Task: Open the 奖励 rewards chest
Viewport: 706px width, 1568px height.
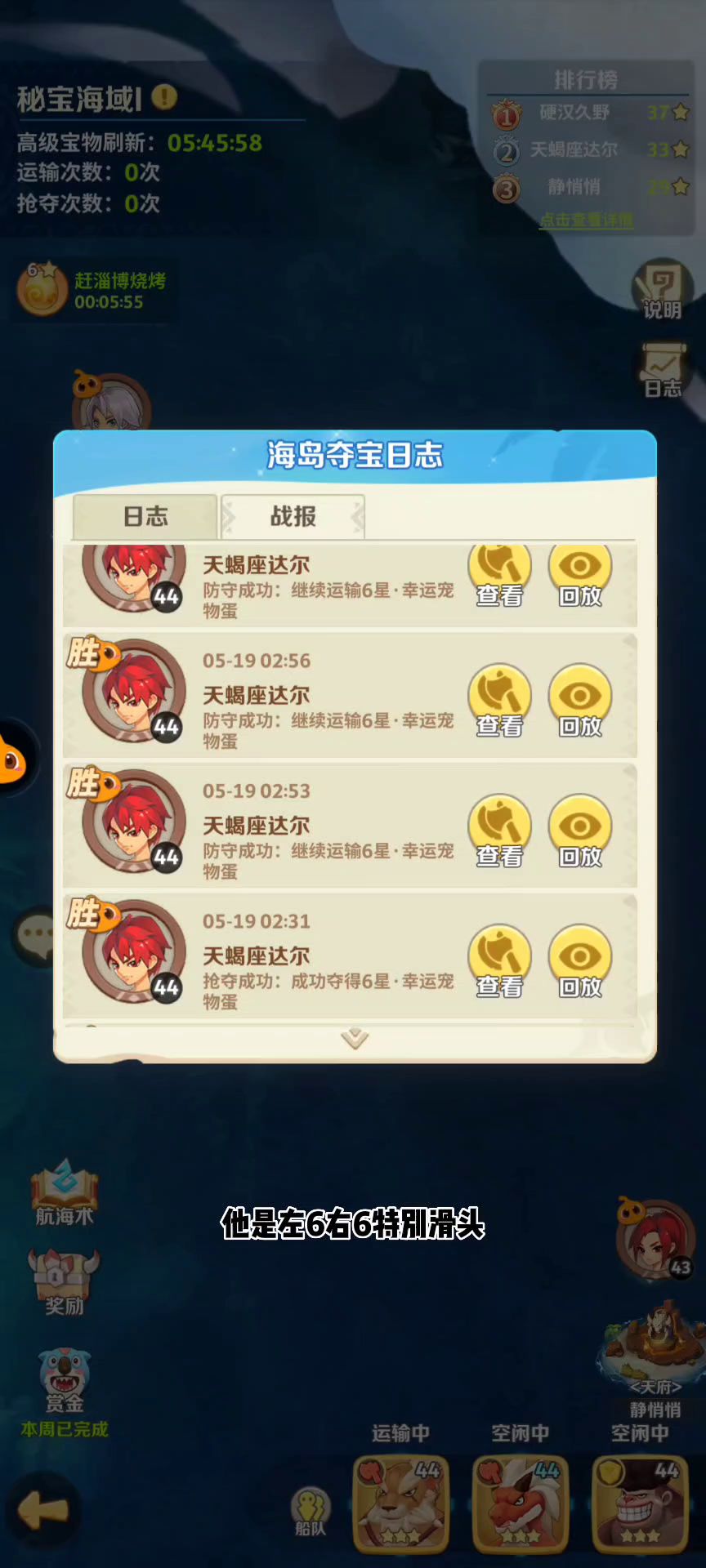Action: pos(64,1282)
